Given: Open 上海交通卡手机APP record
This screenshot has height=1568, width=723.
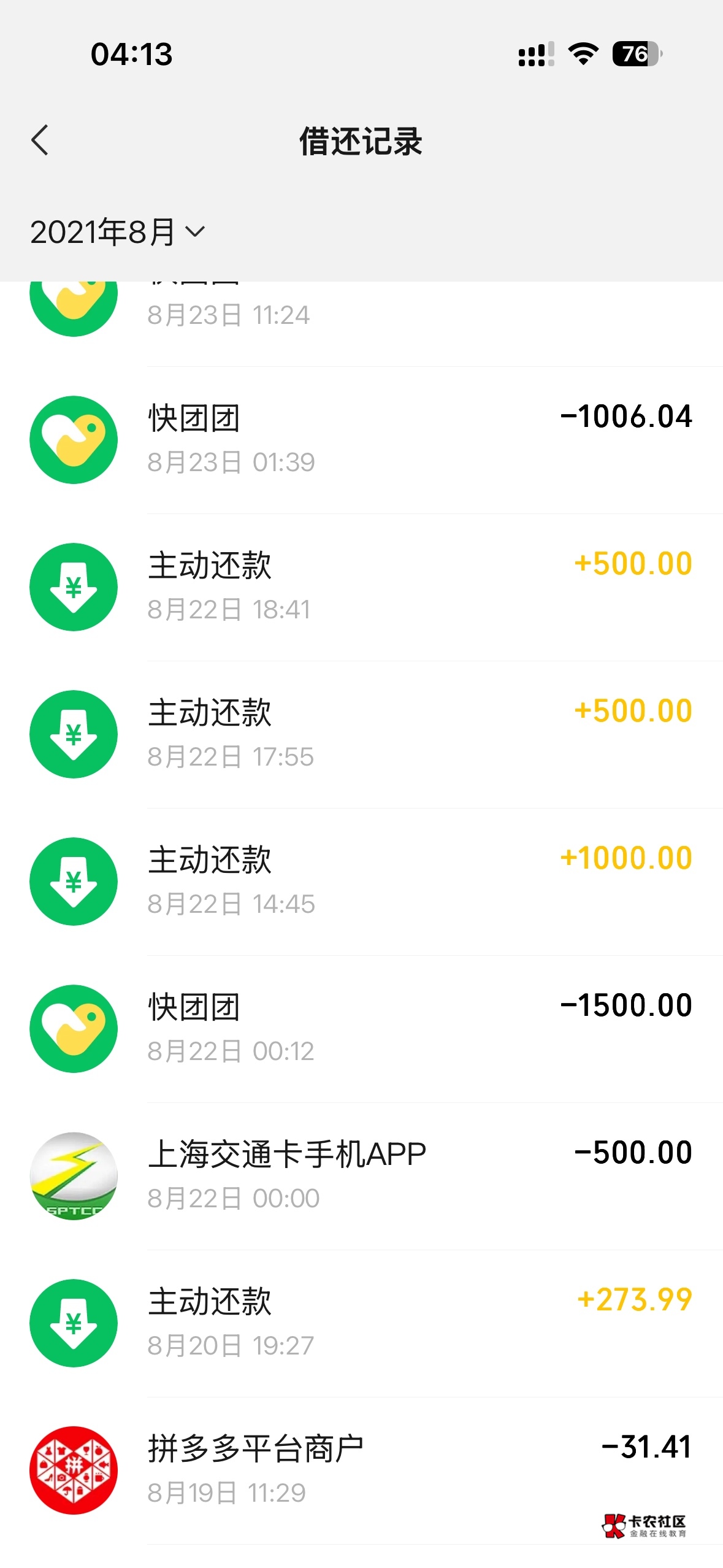Looking at the screenshot, I should pos(362,1176).
